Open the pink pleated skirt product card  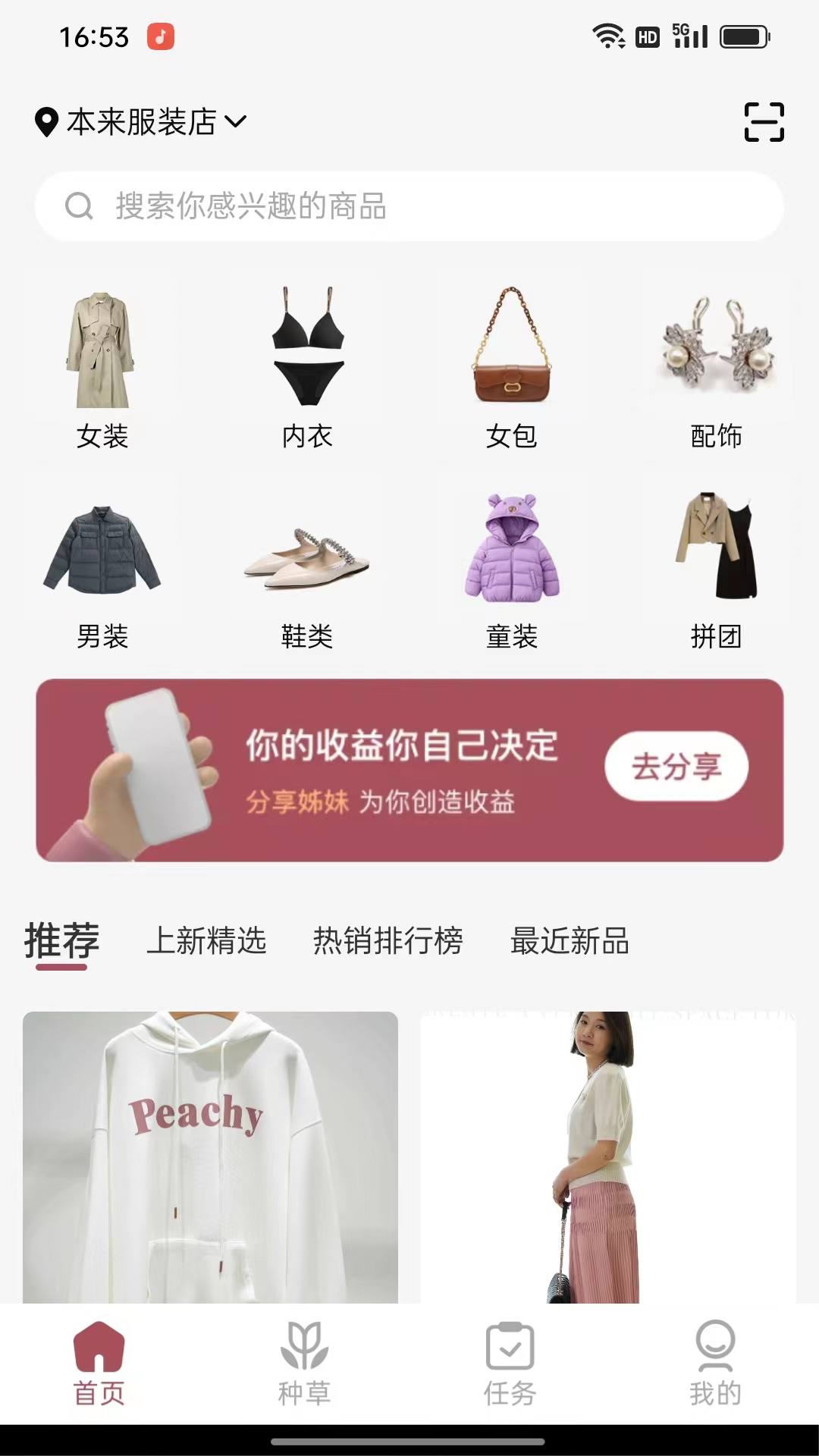(x=608, y=1156)
